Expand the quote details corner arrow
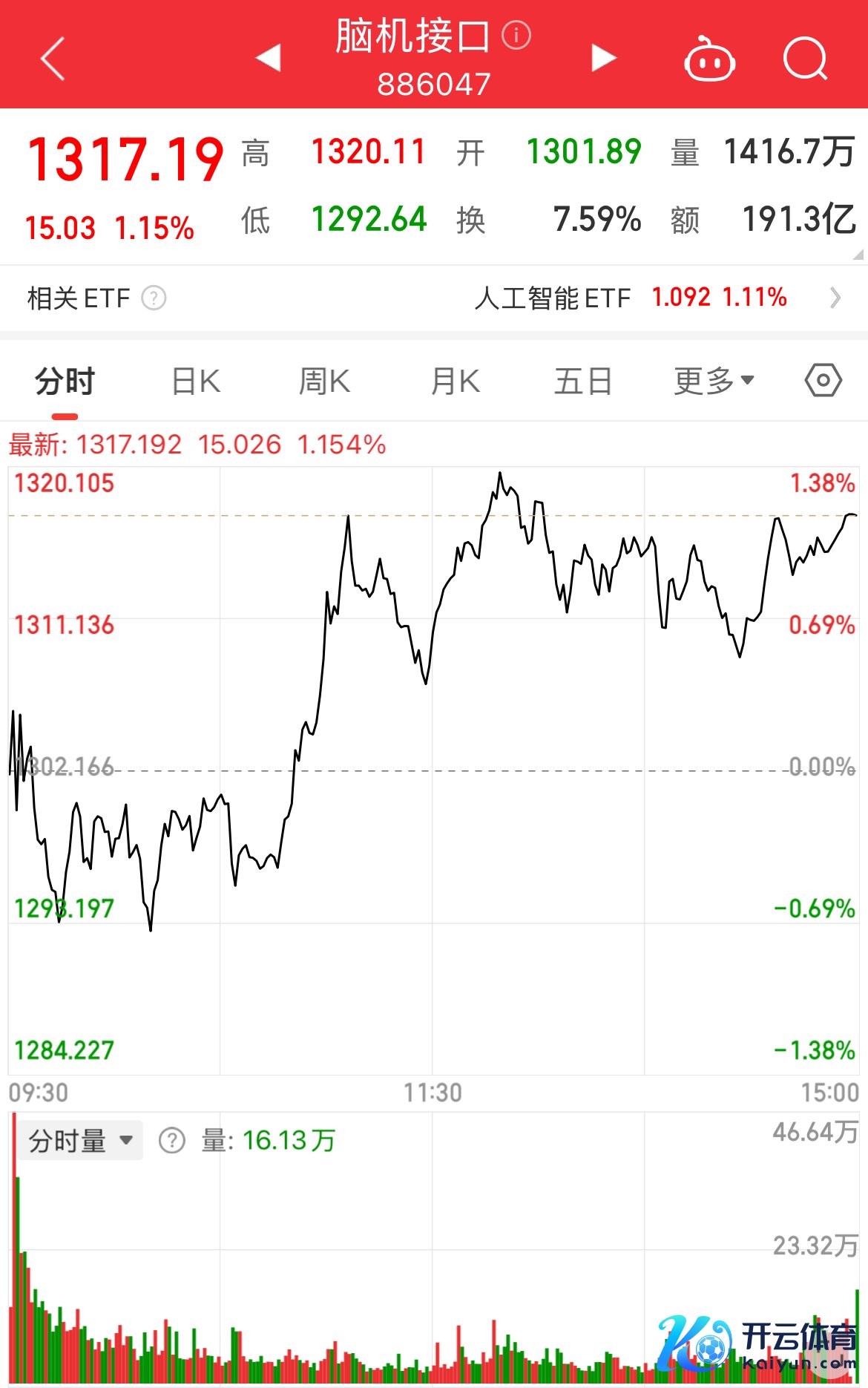The width and height of the screenshot is (868, 1388). tap(858, 255)
